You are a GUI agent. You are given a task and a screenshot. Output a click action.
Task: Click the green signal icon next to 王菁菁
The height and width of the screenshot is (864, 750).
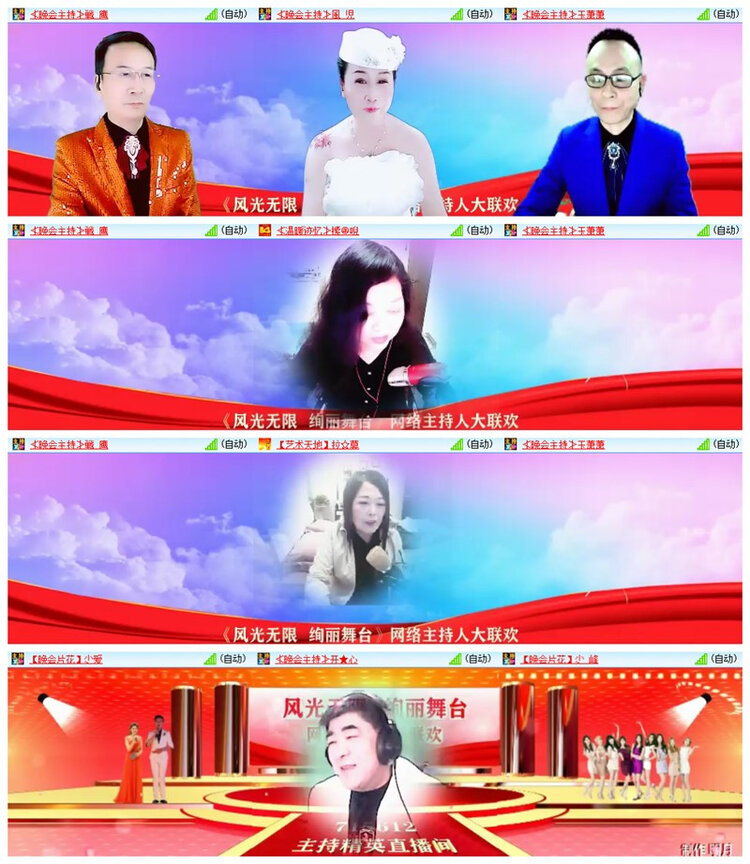(x=705, y=13)
